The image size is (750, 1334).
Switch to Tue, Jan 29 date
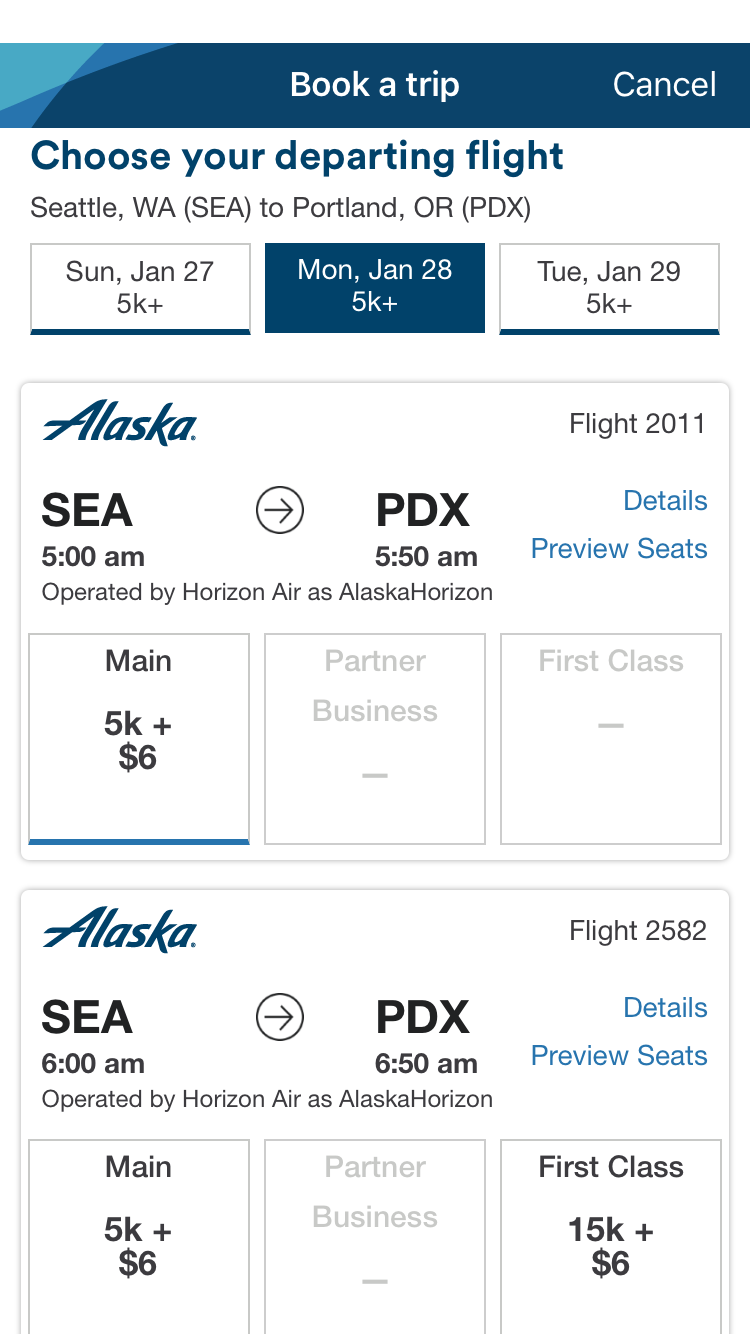tap(609, 287)
